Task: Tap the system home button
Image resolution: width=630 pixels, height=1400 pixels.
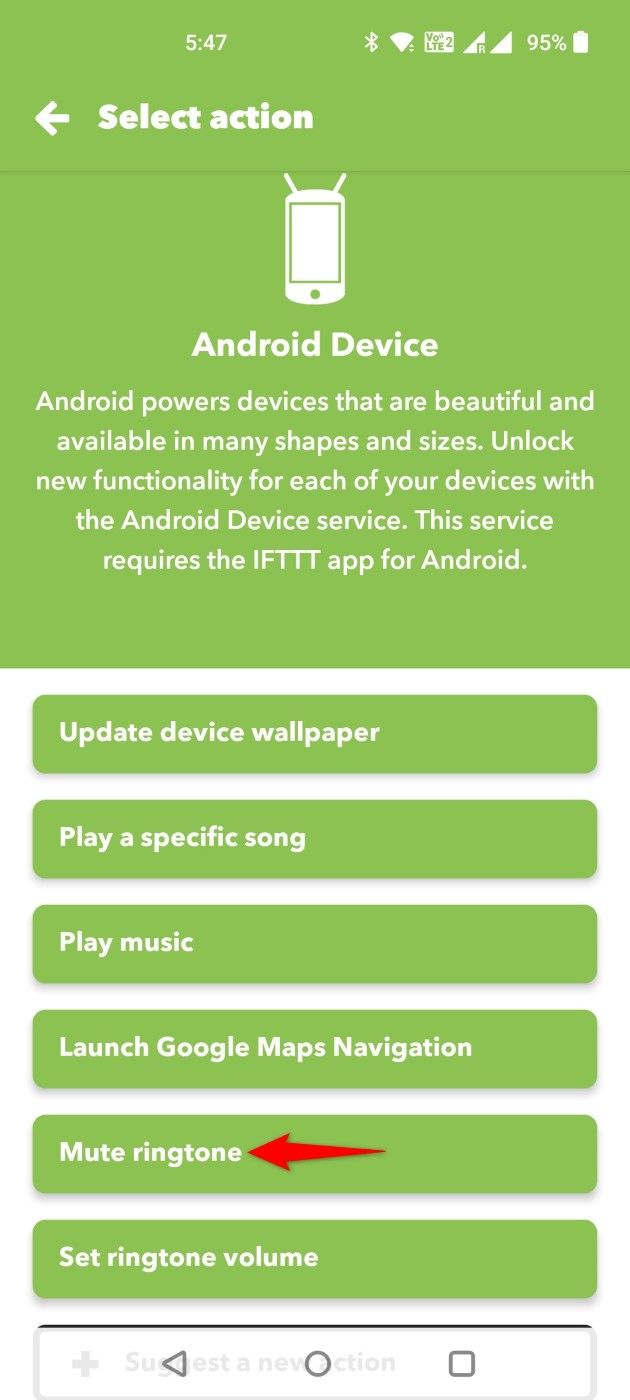Action: pyautogui.click(x=318, y=1363)
